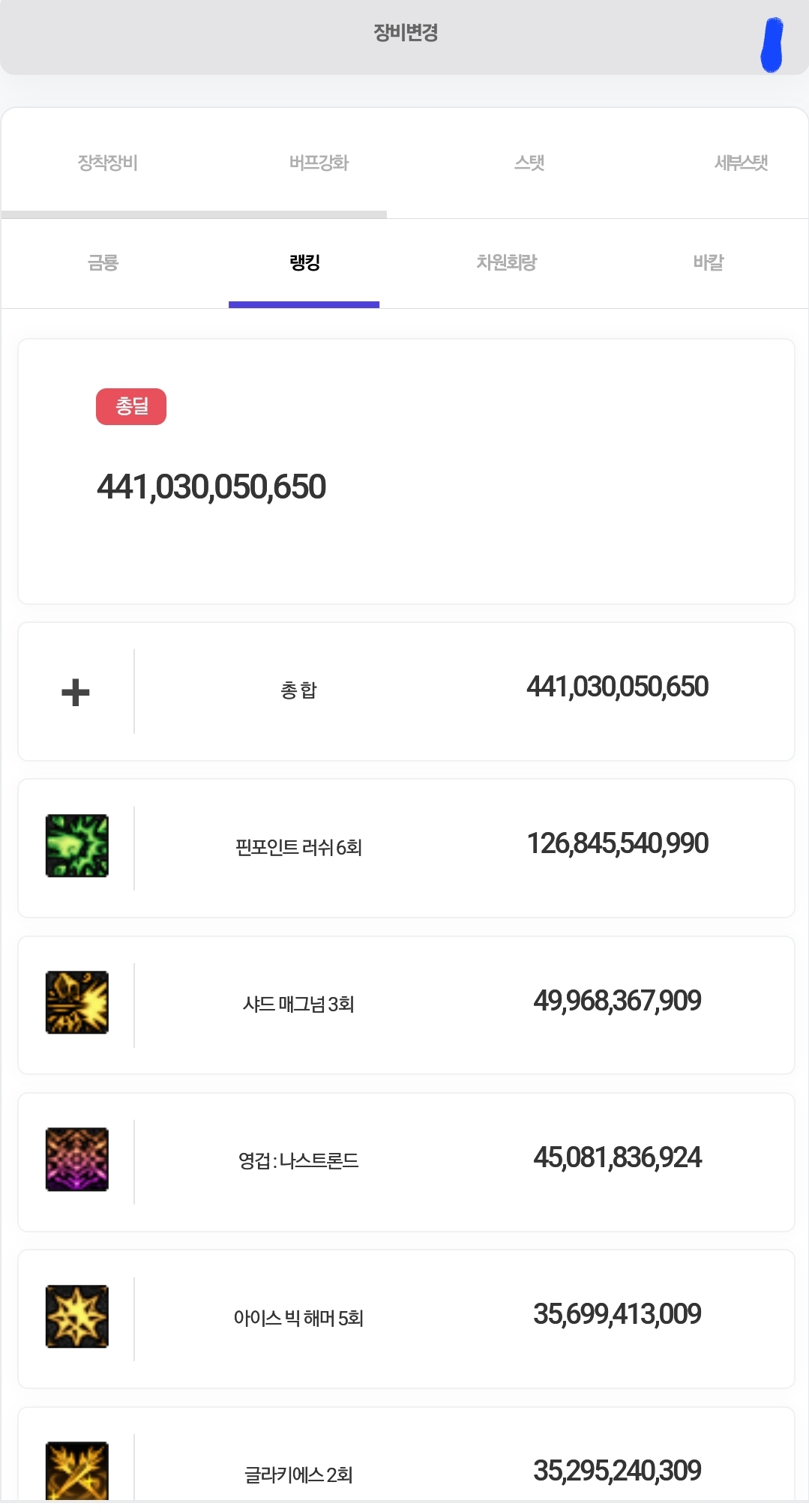Viewport: 809px width, 1512px height.
Task: Switch to the 바칼 tab
Action: pos(709,262)
